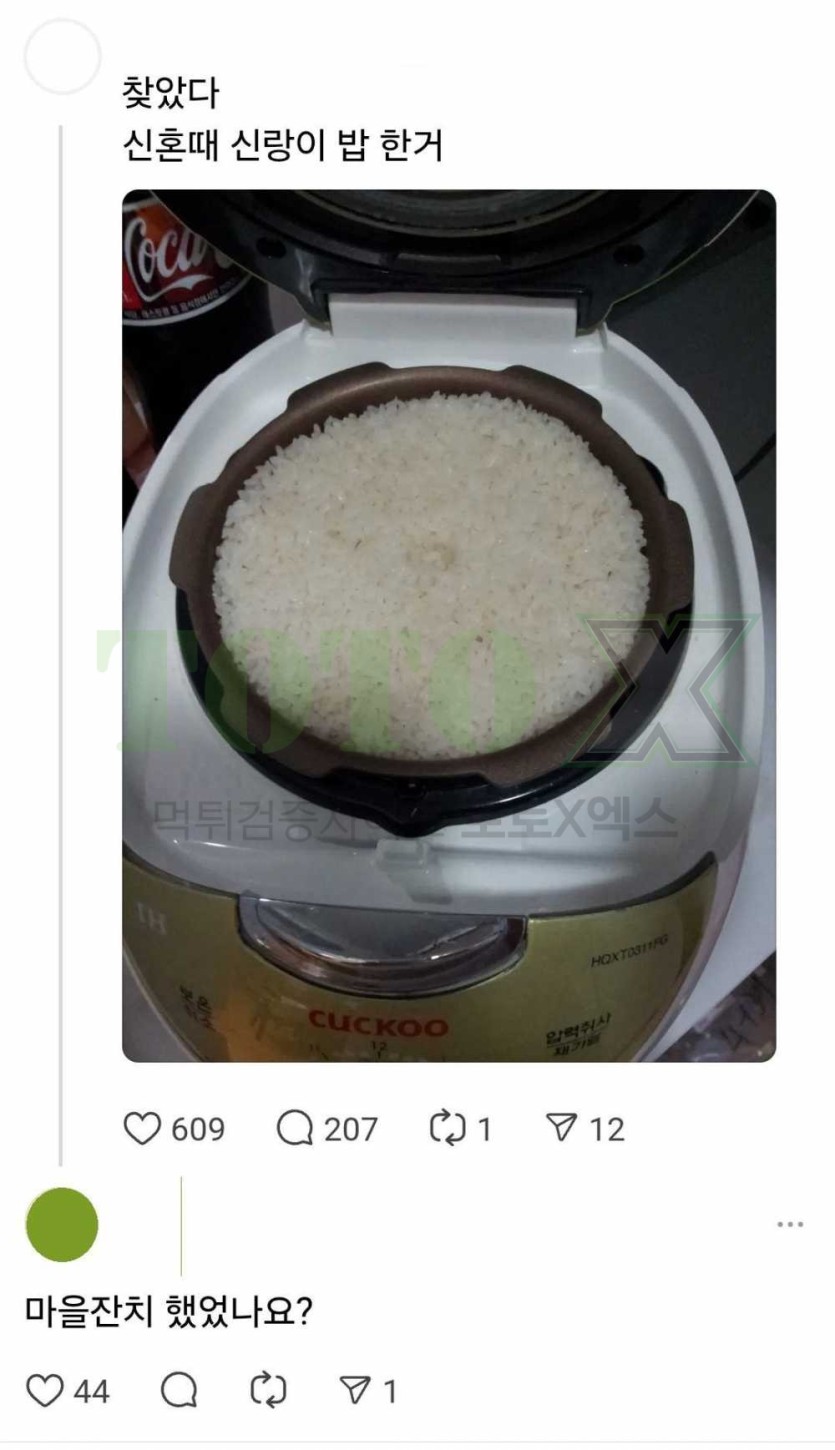Open the green avatar of the replier
The width and height of the screenshot is (835, 1450).
[62, 1225]
